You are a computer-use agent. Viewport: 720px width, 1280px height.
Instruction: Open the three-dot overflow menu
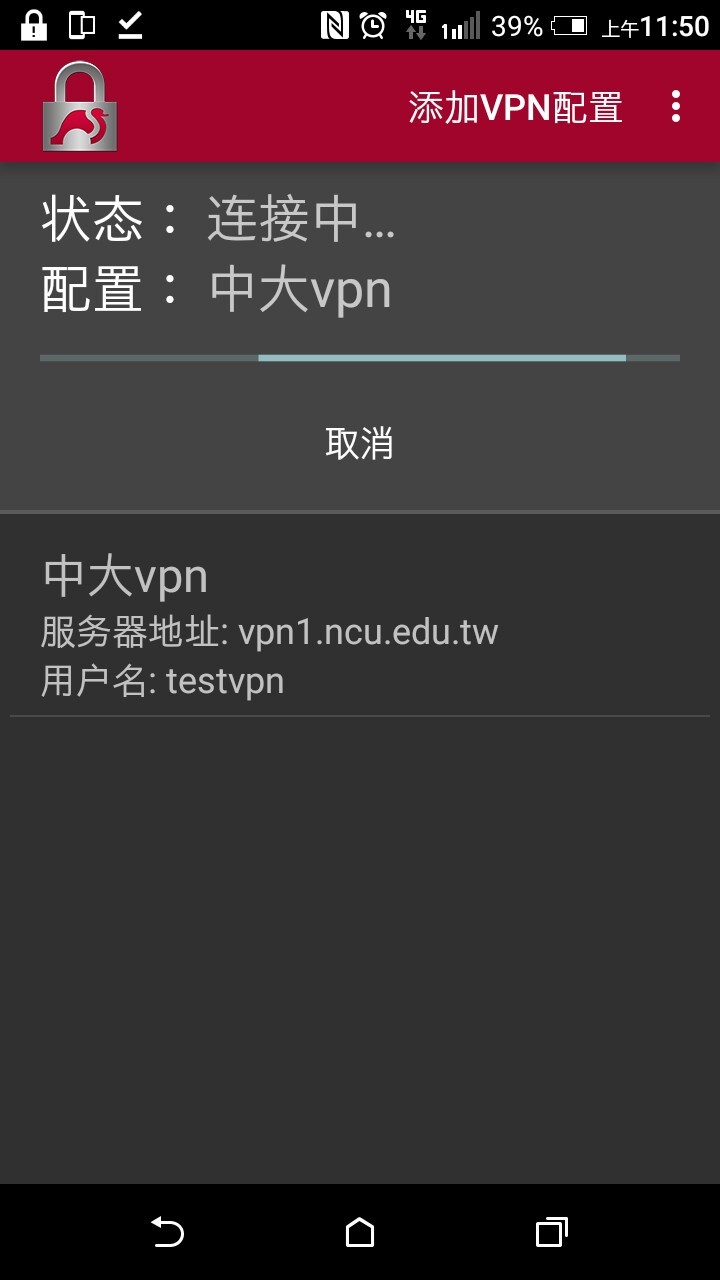click(676, 107)
